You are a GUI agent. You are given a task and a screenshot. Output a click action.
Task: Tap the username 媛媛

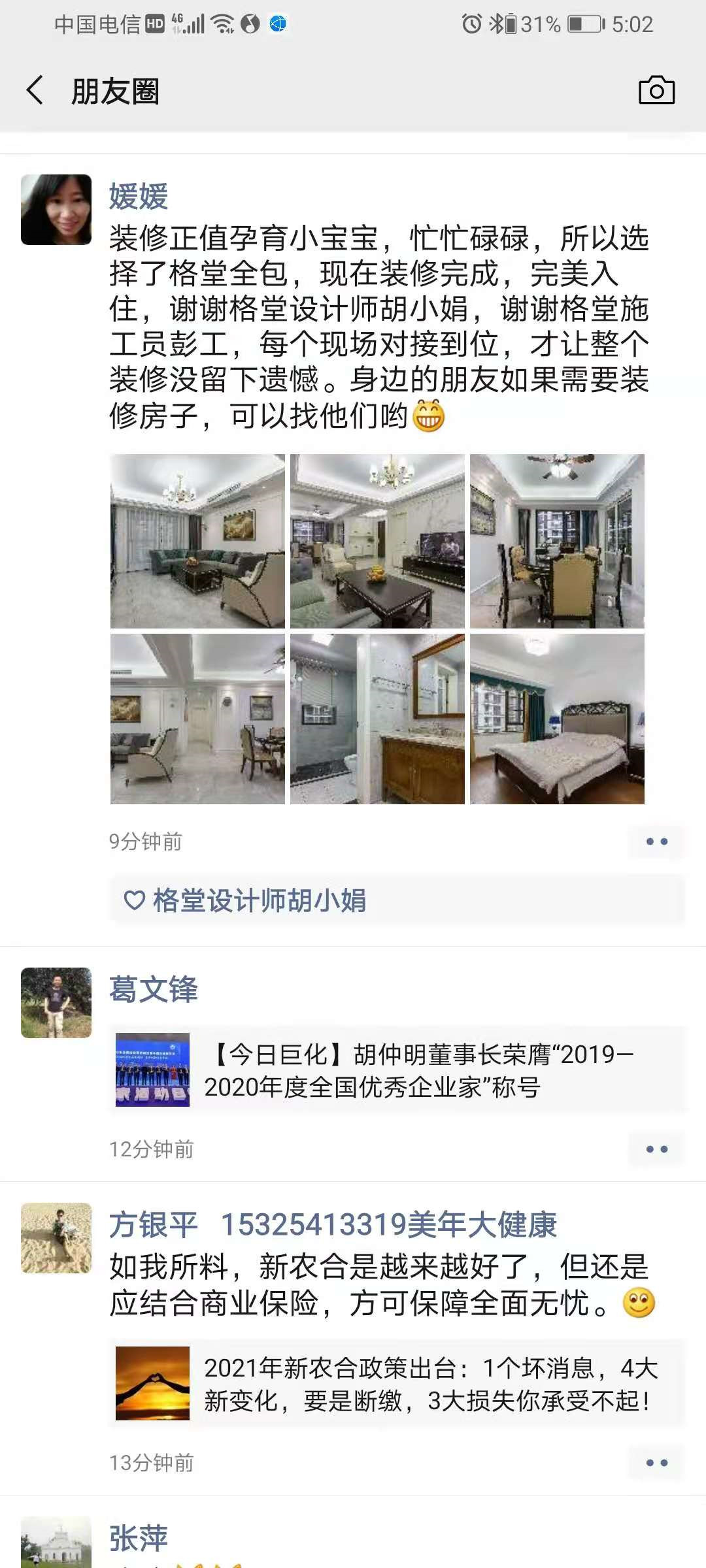coord(139,197)
